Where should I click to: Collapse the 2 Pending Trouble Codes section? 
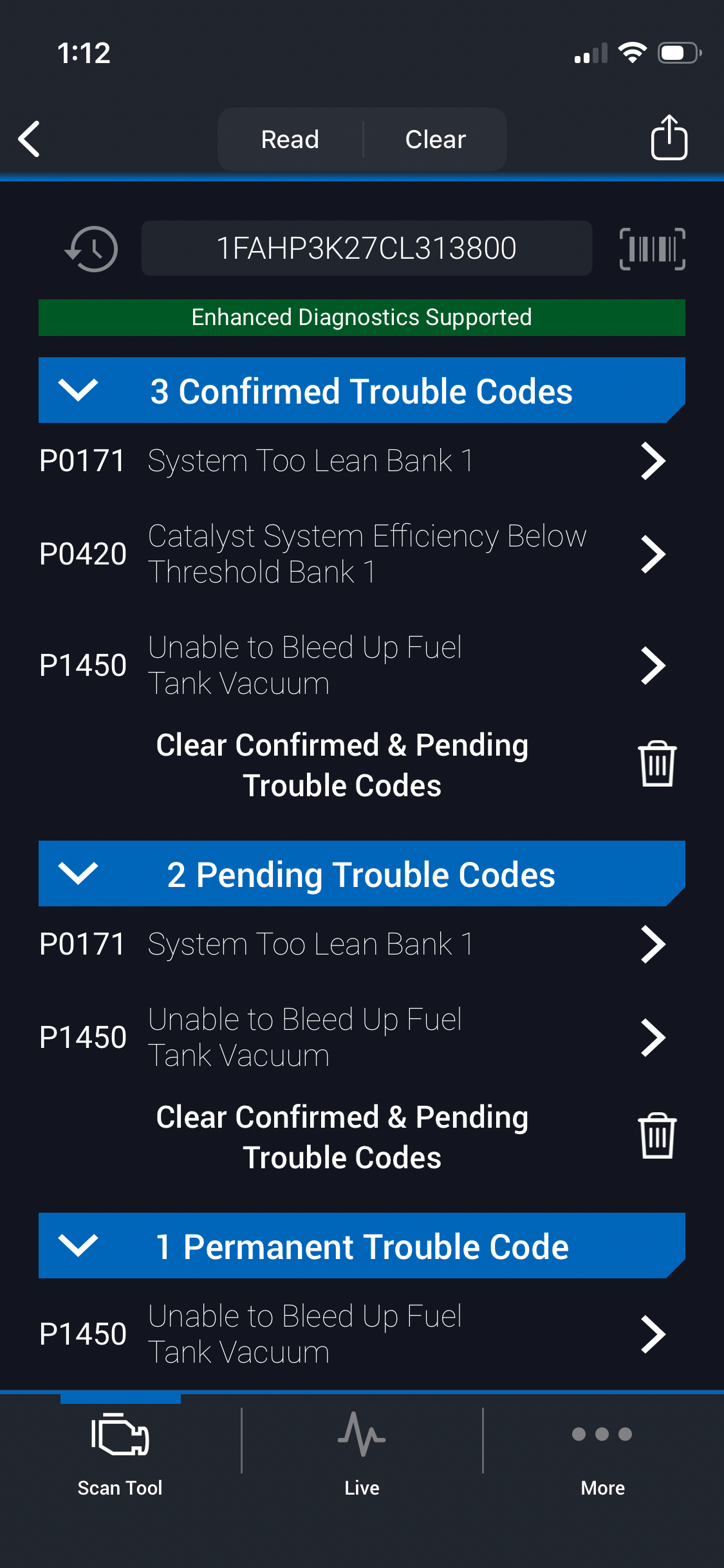(x=78, y=873)
